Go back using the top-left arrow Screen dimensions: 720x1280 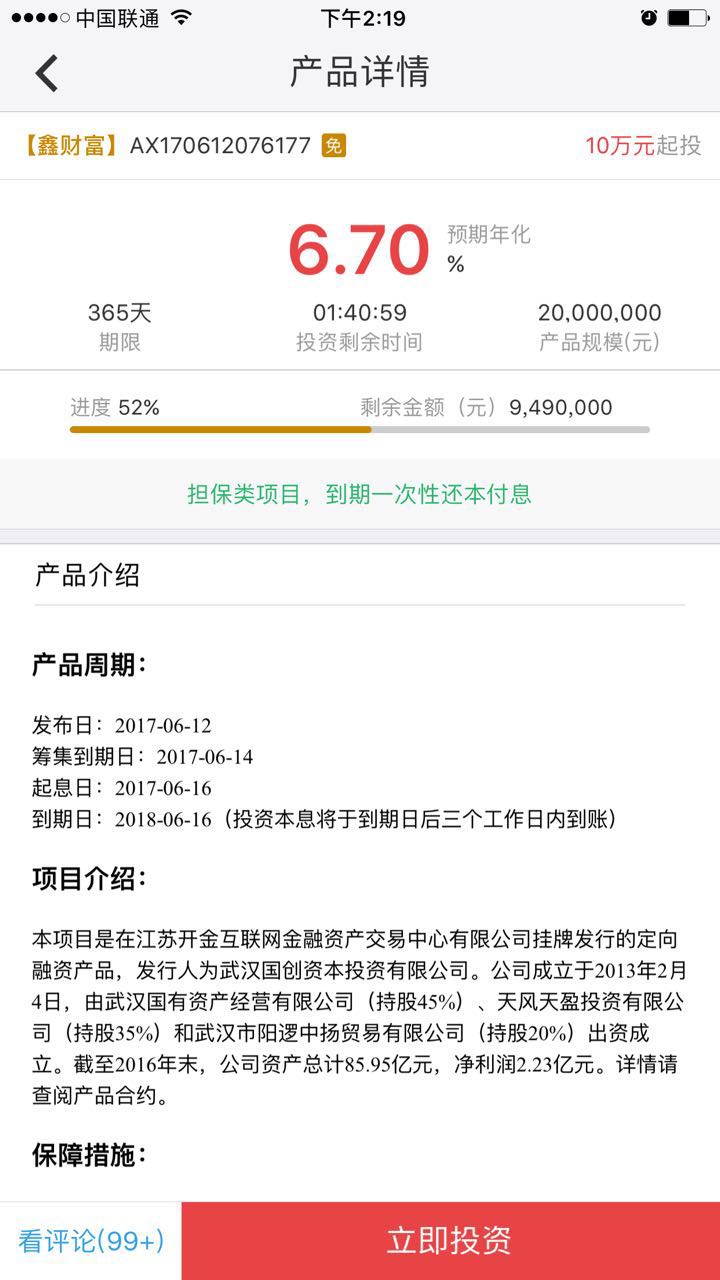point(47,73)
